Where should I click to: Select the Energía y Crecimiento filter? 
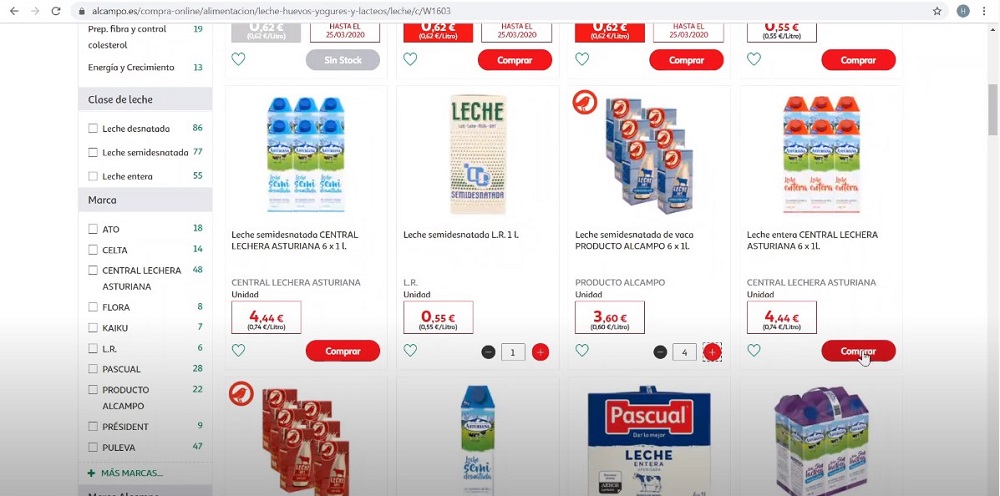click(131, 68)
